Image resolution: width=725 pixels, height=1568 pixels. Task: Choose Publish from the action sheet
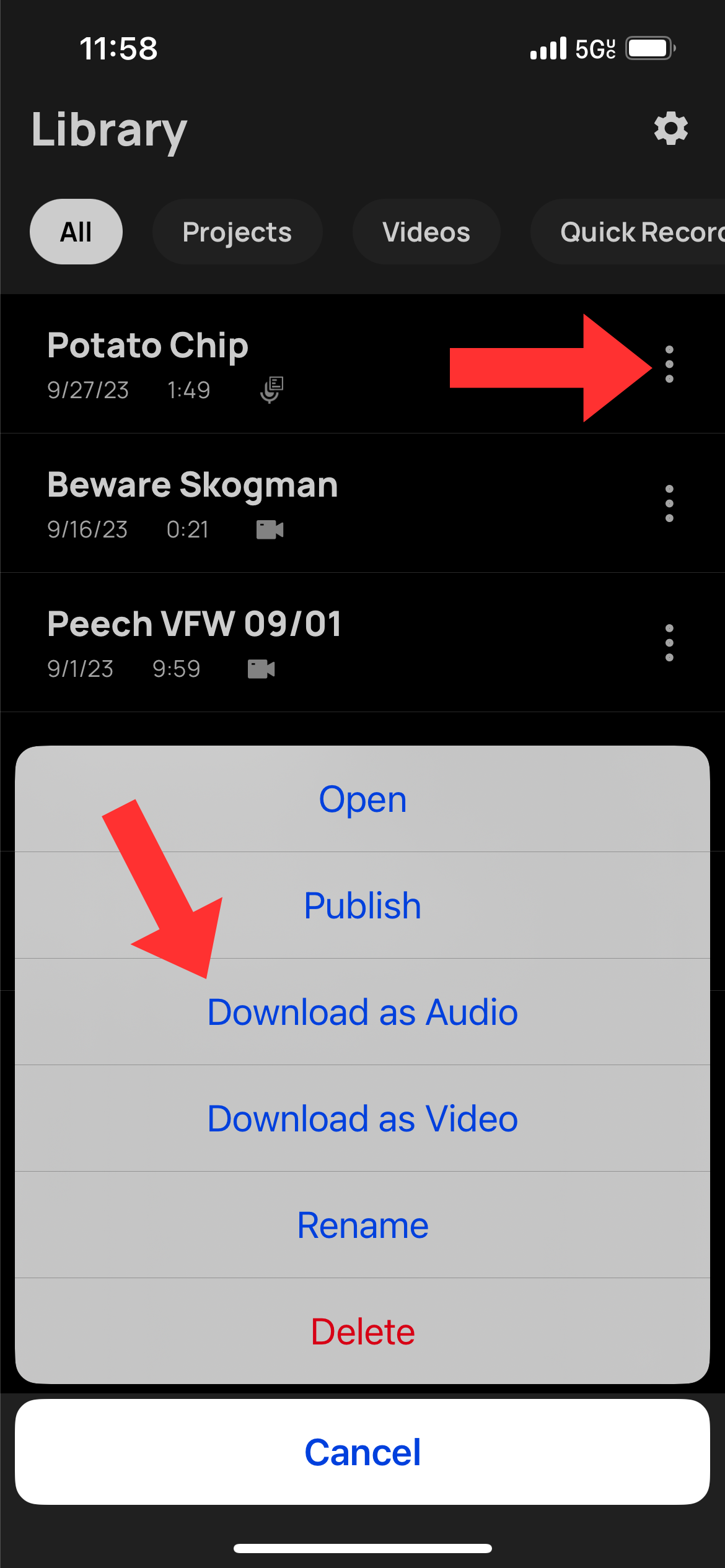coord(361,905)
